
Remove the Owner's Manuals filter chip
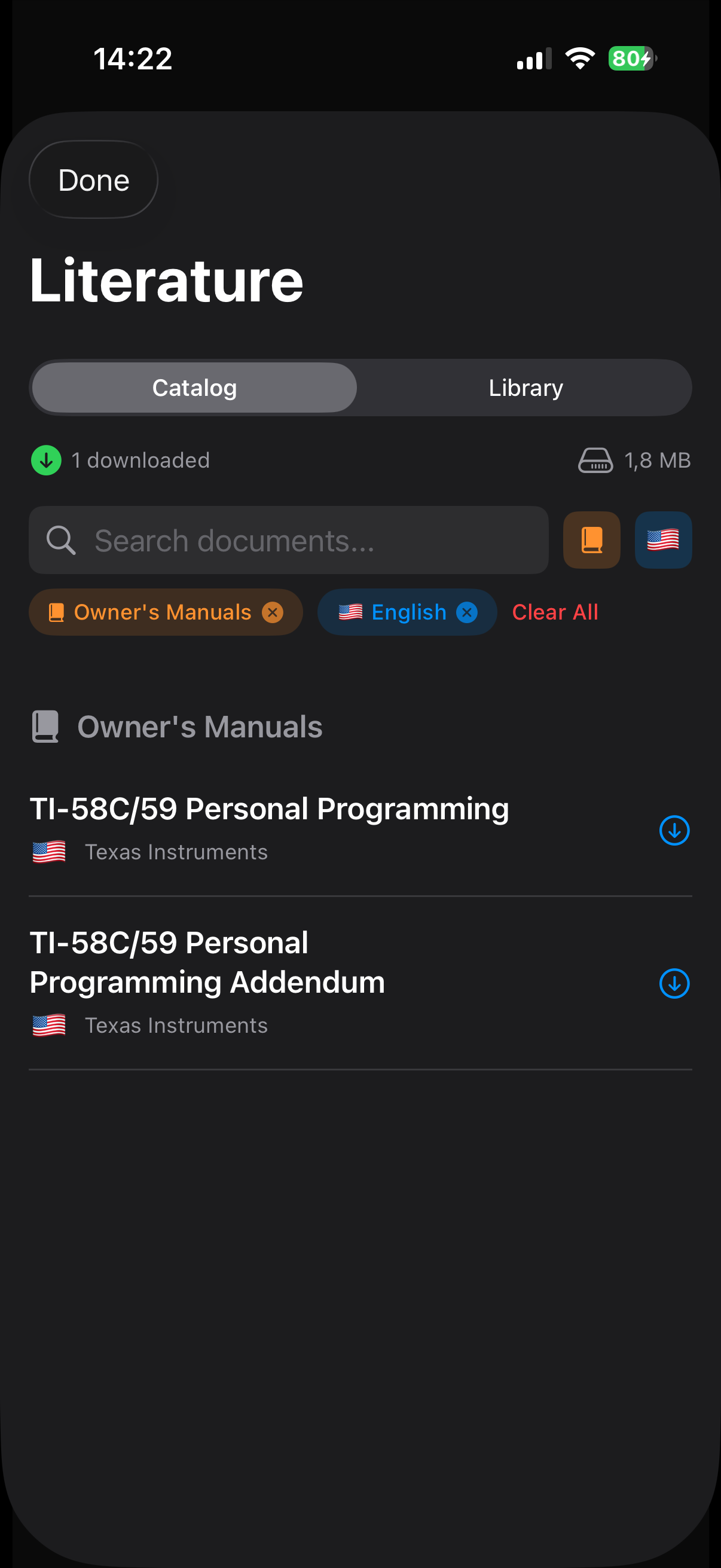273,612
